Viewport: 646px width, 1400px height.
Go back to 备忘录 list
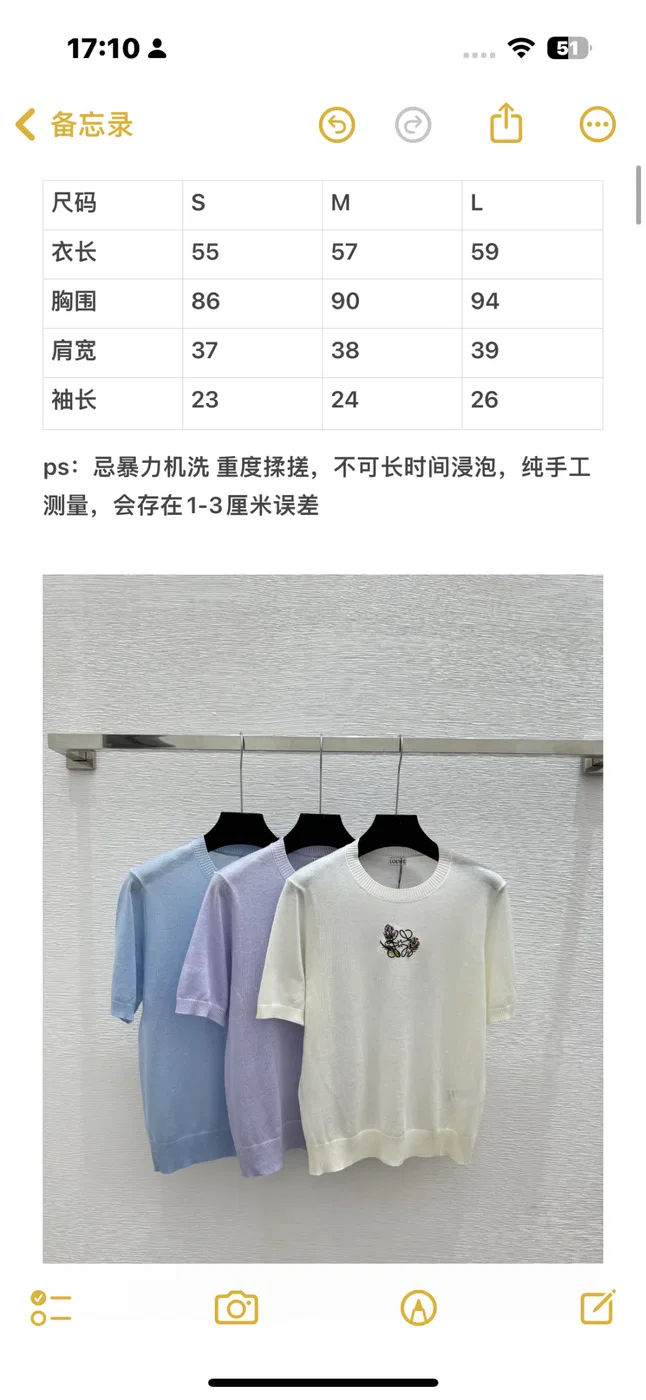coord(74,125)
